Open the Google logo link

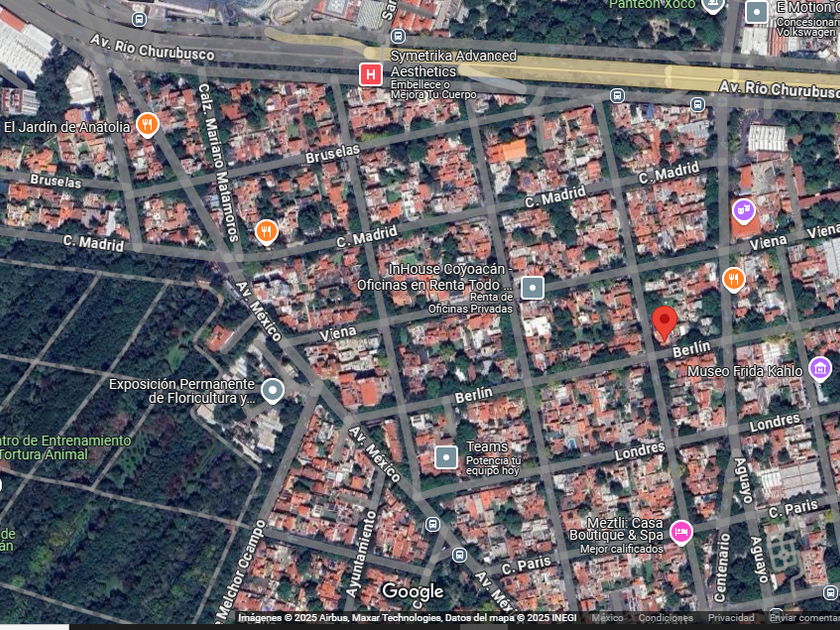click(413, 592)
